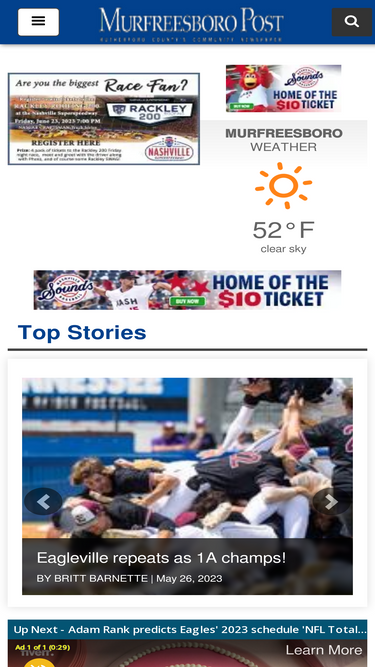This screenshot has width=375, height=667.
Task: Open the Murfreesboro weather widget
Action: [284, 191]
